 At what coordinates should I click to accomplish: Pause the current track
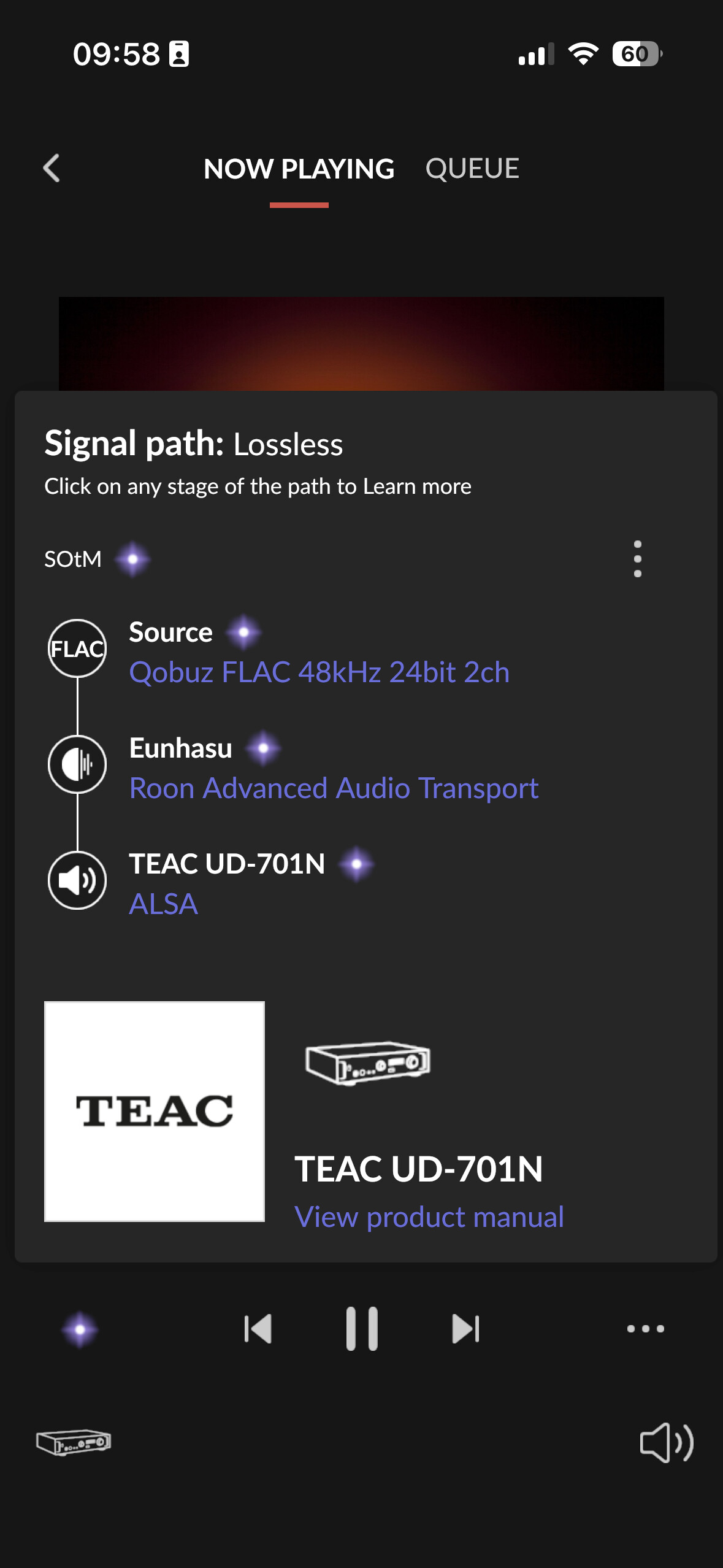[362, 1329]
